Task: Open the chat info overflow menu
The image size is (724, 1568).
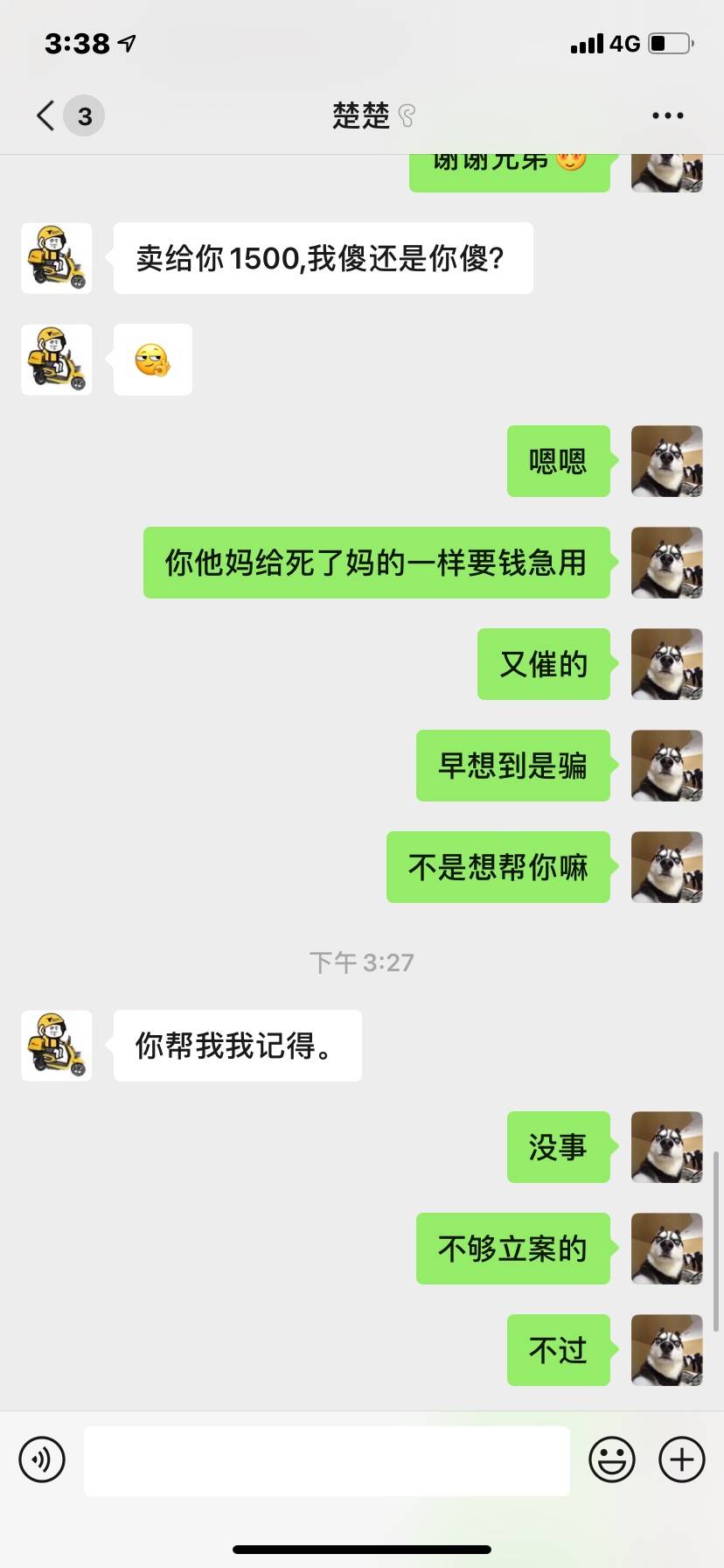Action: 667,115
